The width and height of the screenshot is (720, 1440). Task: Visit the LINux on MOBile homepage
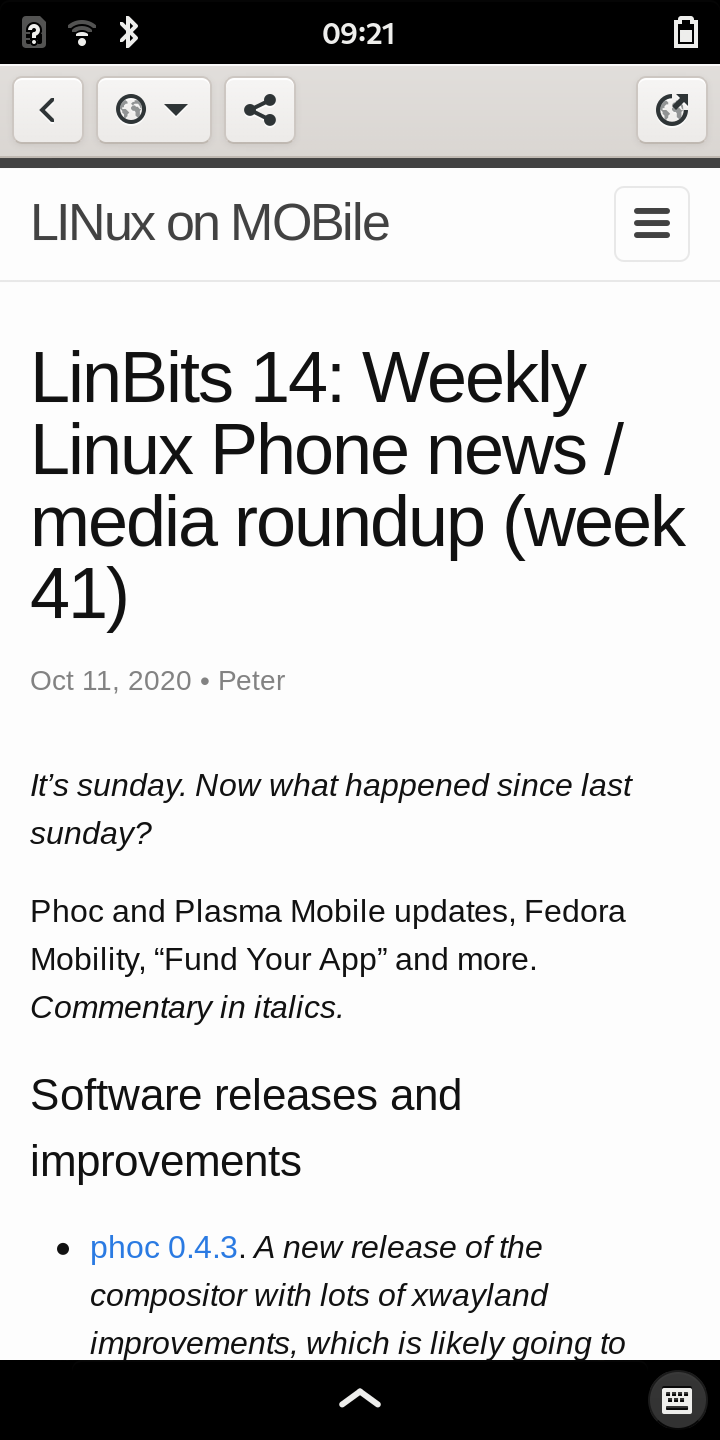[x=209, y=223]
